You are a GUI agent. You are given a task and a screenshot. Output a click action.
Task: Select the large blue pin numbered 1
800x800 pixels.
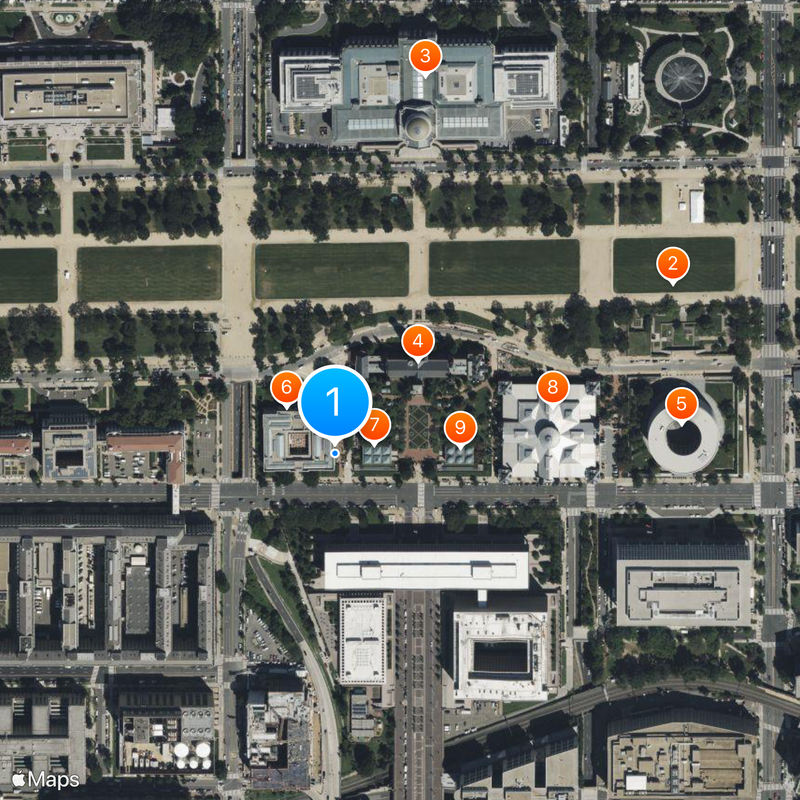pos(335,402)
